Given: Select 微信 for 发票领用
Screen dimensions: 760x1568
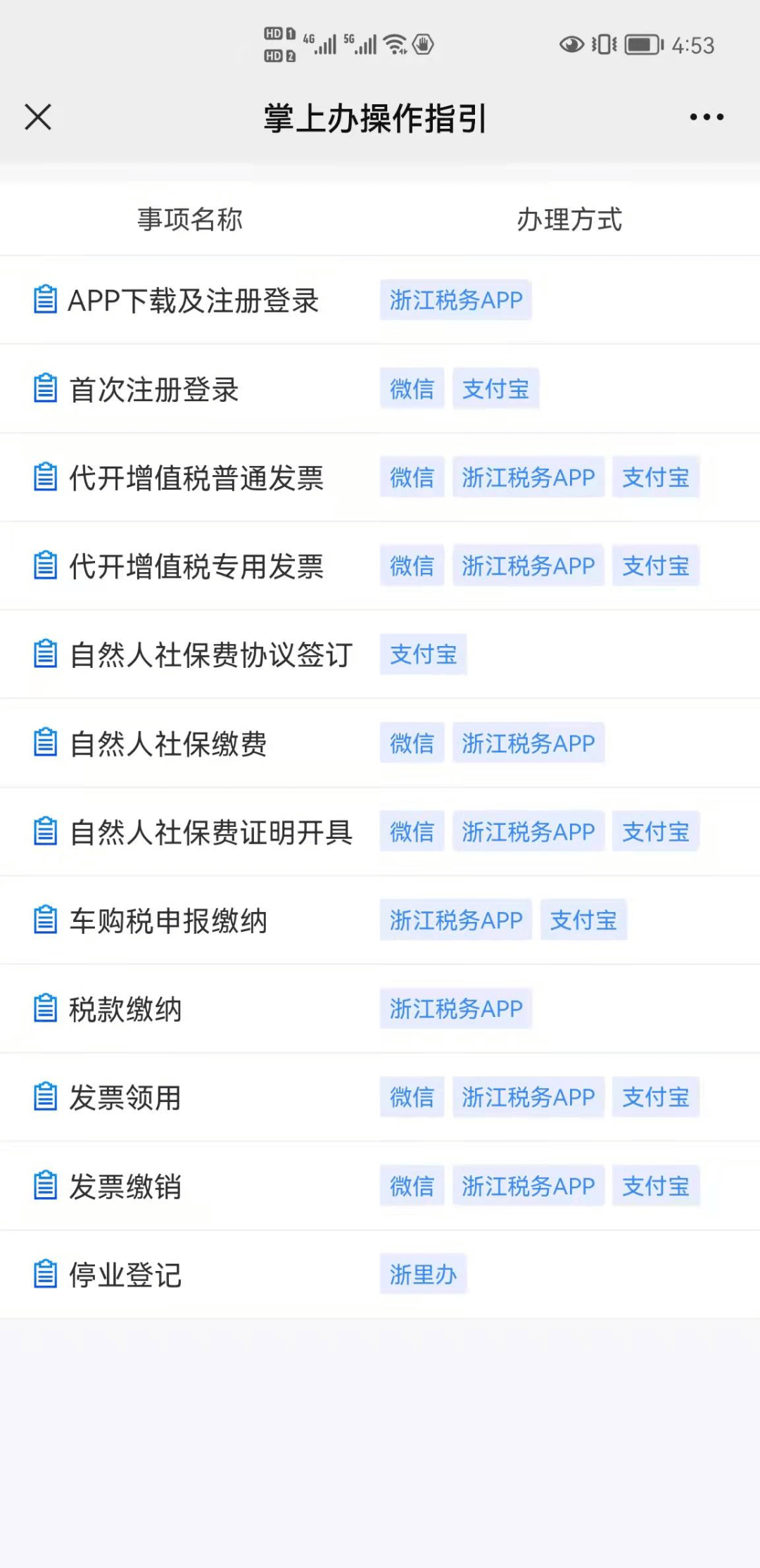Looking at the screenshot, I should (412, 1097).
